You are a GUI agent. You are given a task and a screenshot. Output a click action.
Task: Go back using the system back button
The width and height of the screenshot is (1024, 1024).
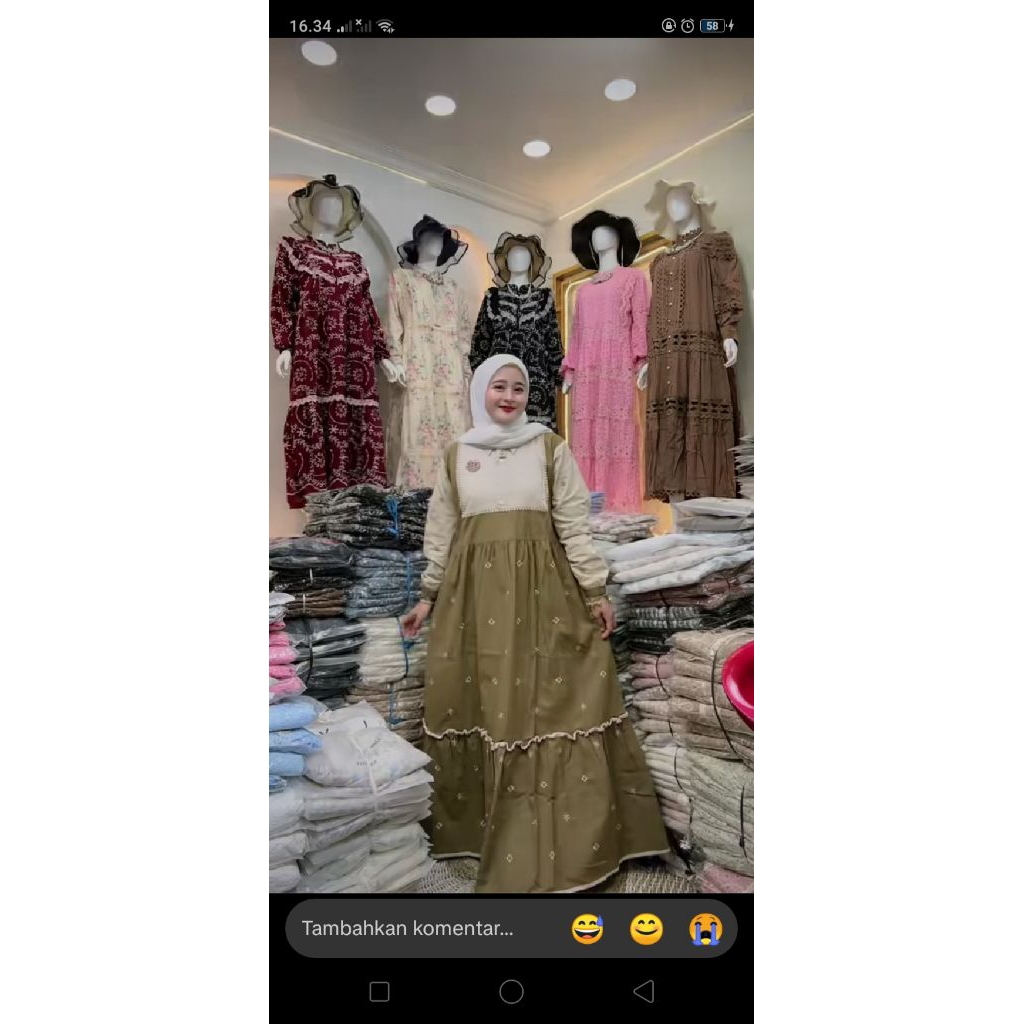click(644, 991)
